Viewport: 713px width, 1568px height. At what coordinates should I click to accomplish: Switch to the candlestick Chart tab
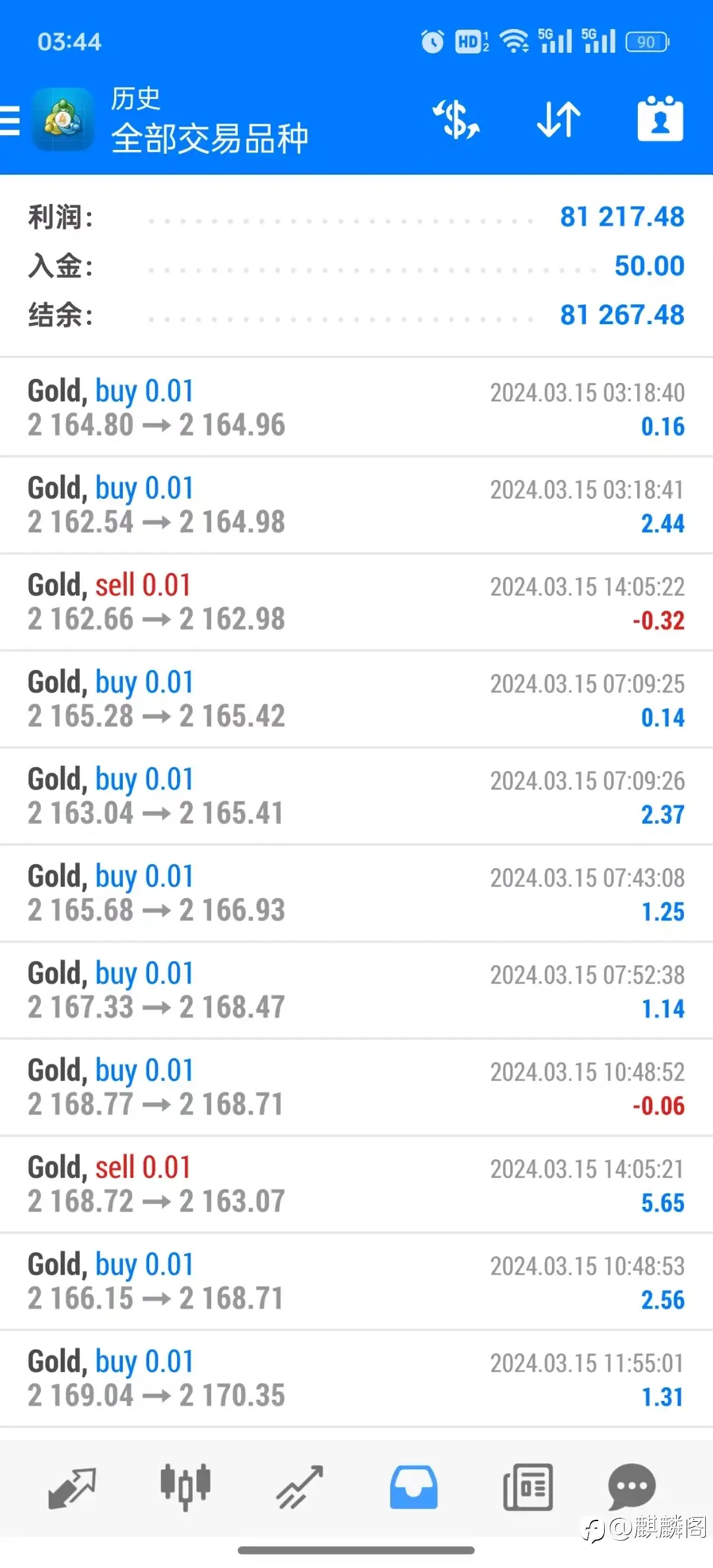(186, 1486)
